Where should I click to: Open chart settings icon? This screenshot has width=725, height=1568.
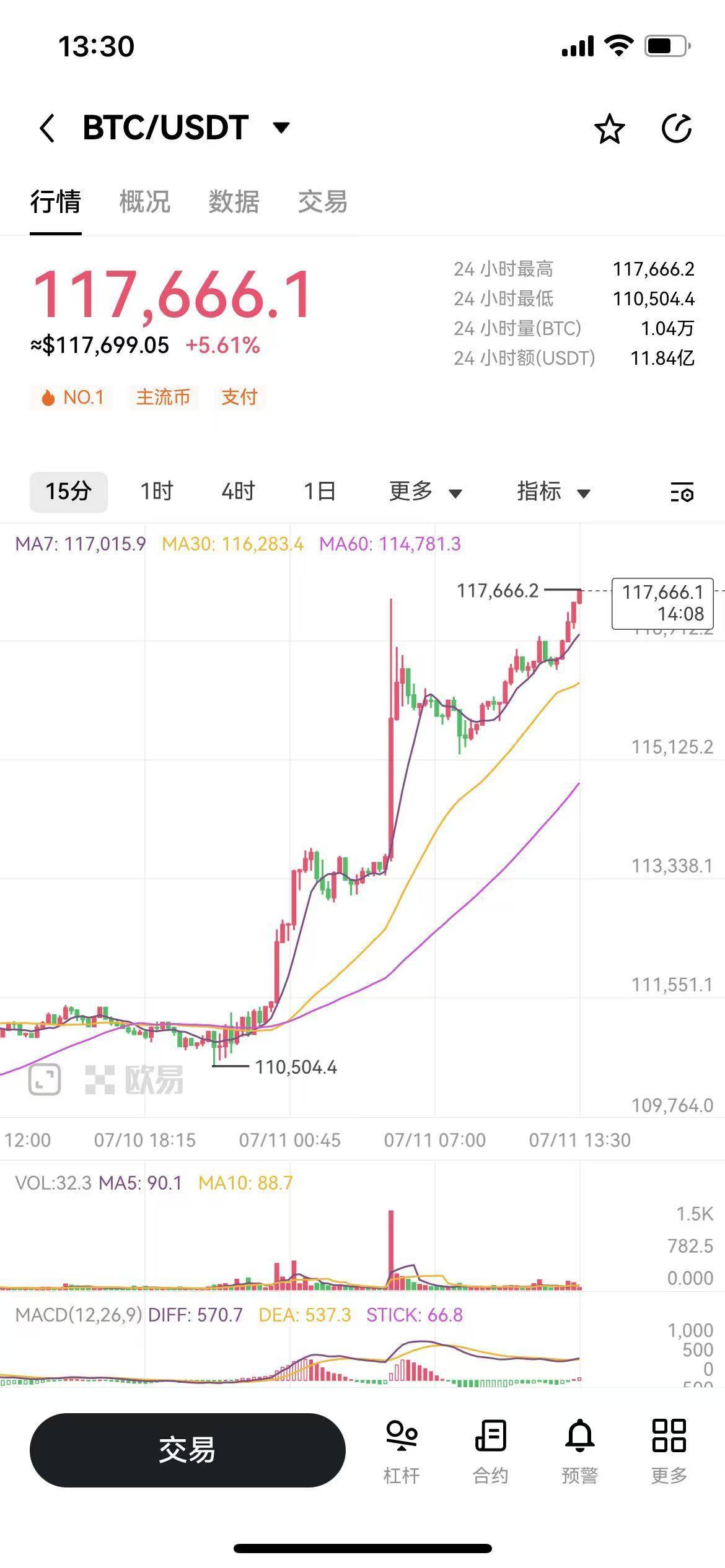(x=682, y=493)
